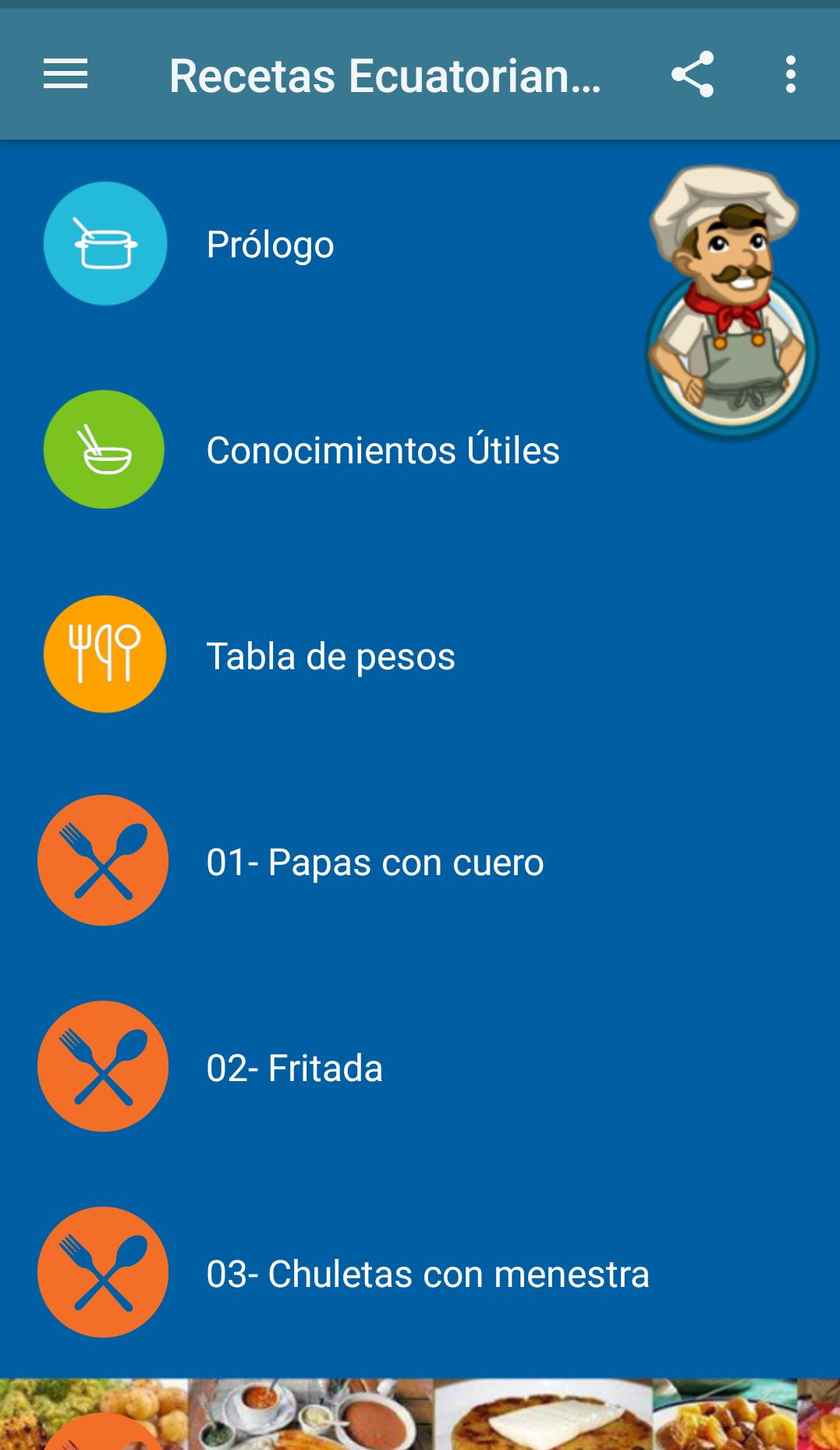The width and height of the screenshot is (840, 1450).
Task: Tap the orange utensils icon for Tabla de pesos
Action: [104, 654]
